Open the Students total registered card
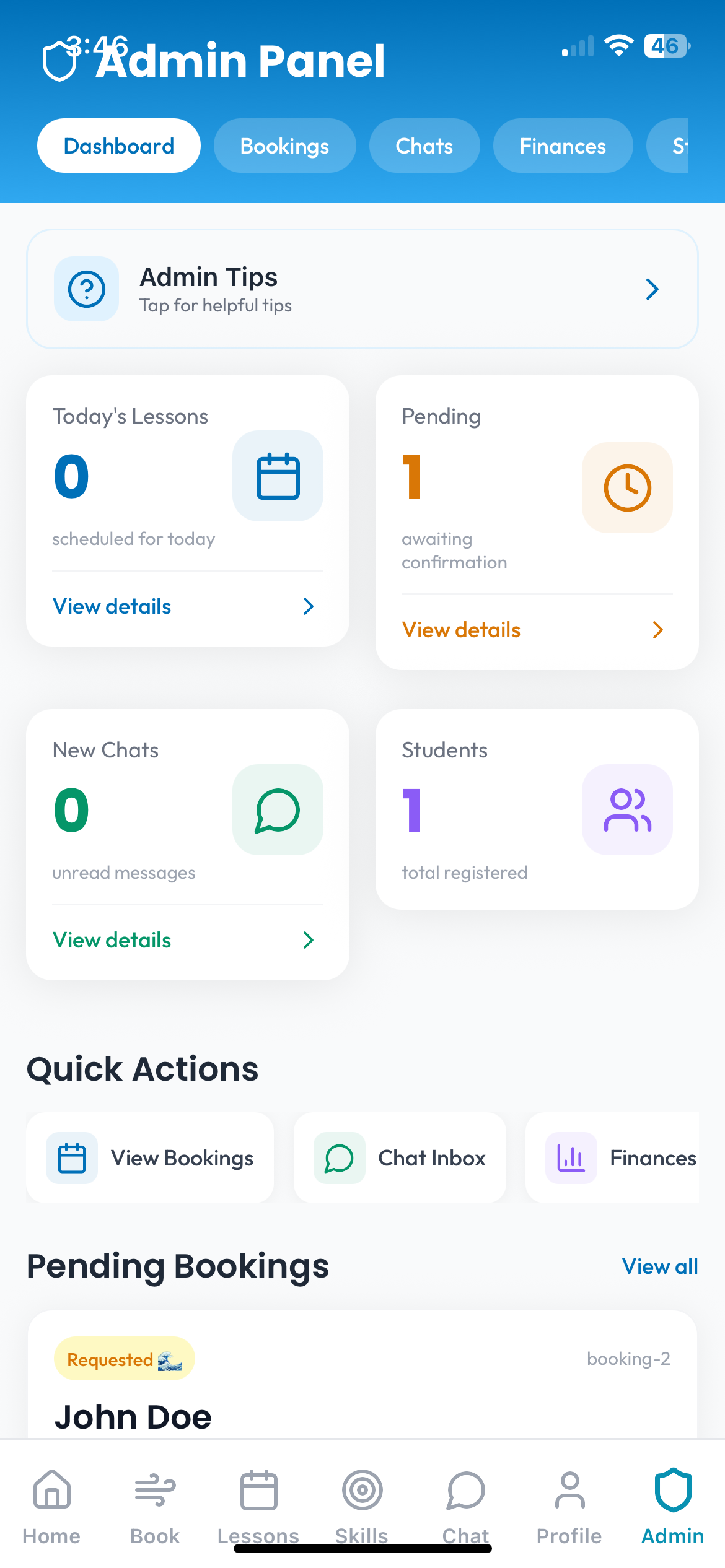The height and width of the screenshot is (1568, 725). point(537,809)
